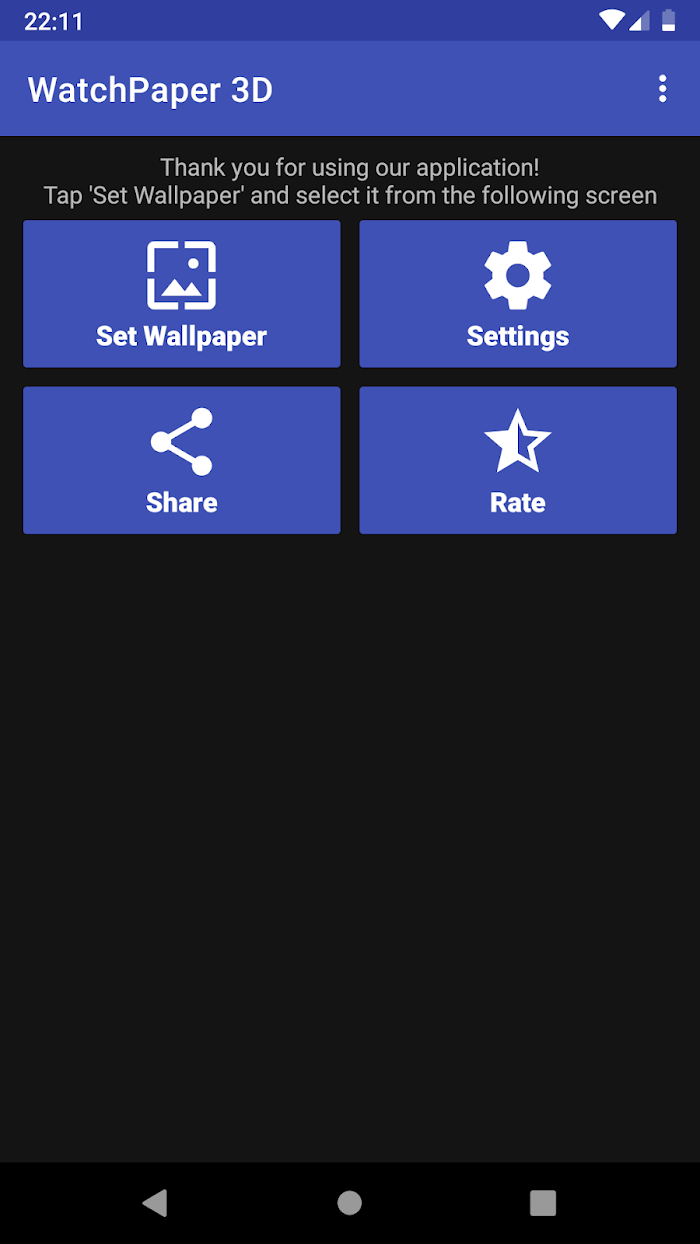Share the app via the Share button

(x=182, y=460)
